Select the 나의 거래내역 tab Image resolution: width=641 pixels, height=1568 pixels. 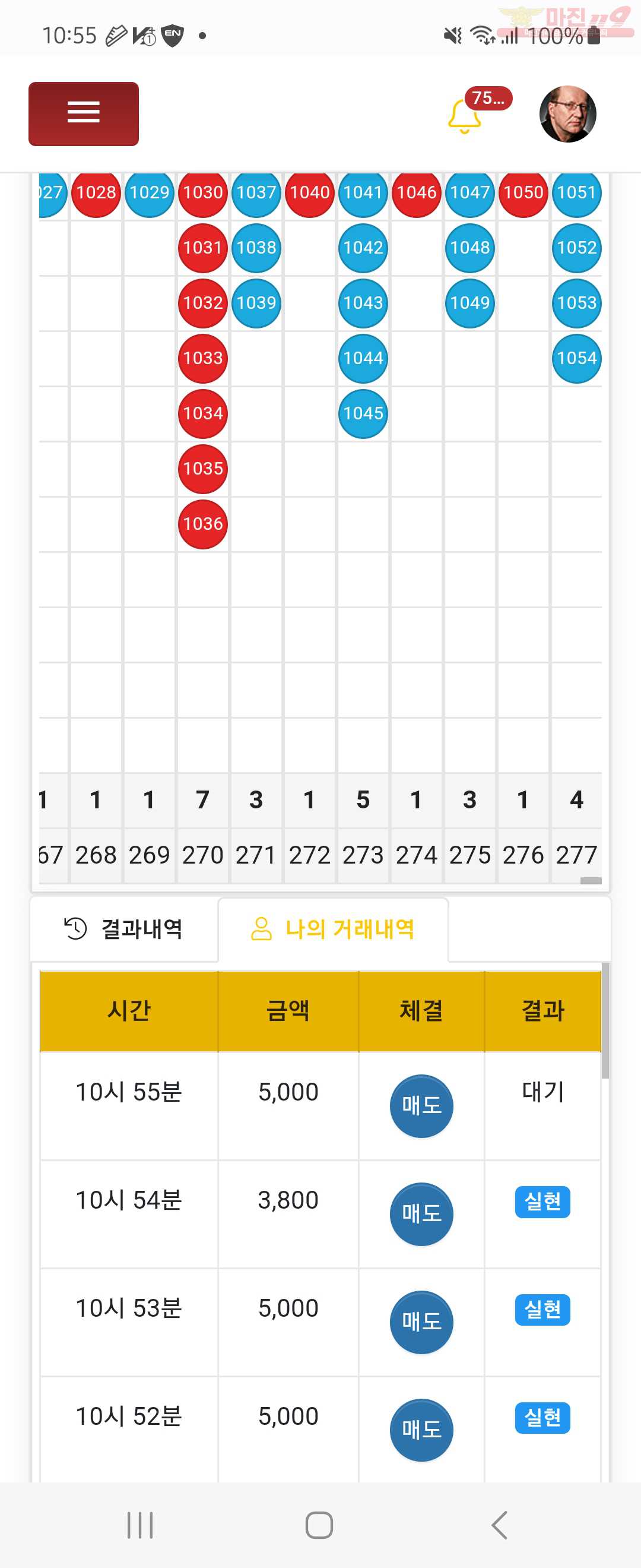coord(334,929)
